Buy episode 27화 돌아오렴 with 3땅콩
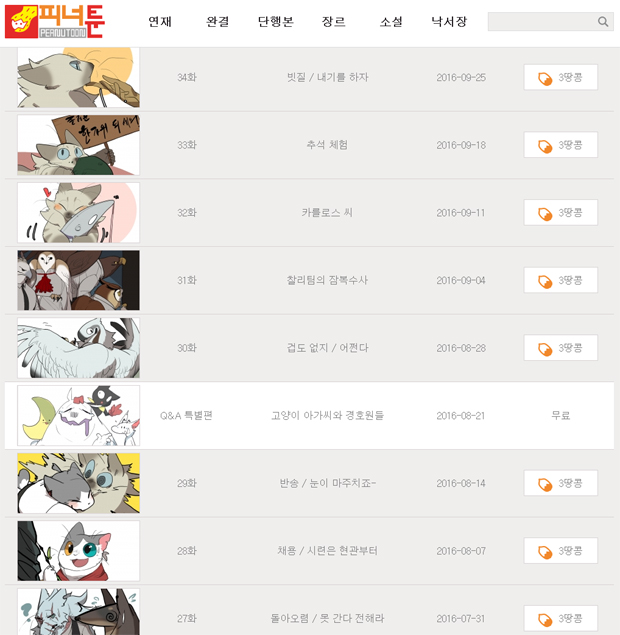620x635 pixels. coord(560,619)
